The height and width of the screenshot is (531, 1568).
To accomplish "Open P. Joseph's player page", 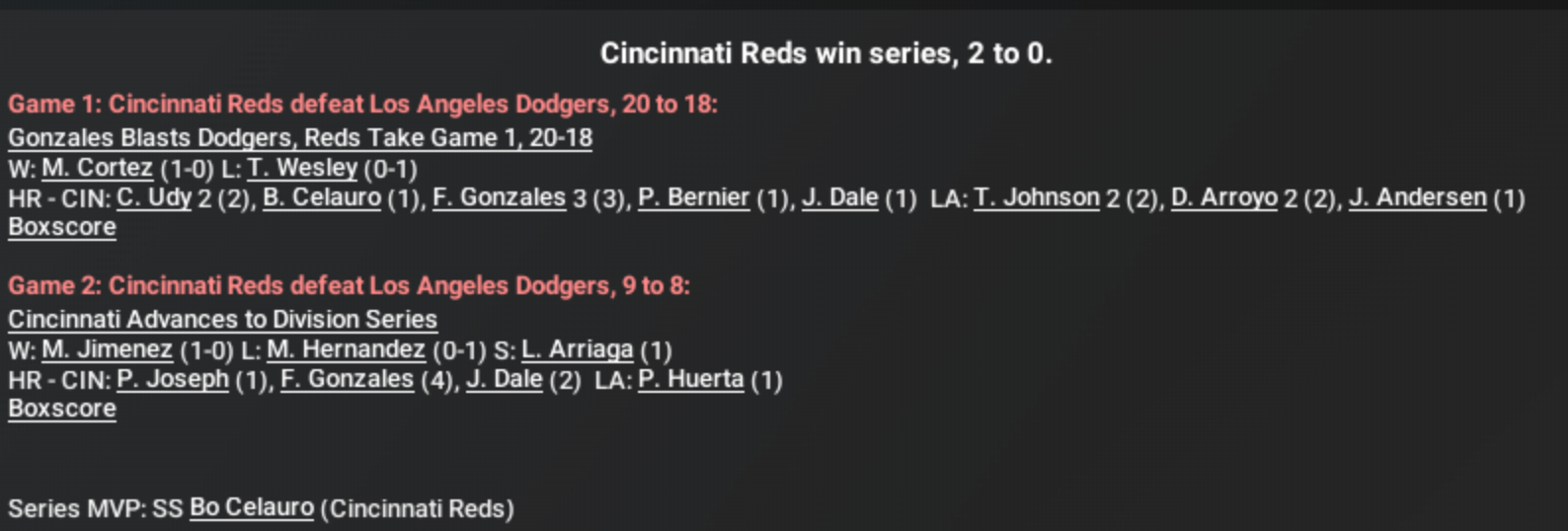I will 173,380.
